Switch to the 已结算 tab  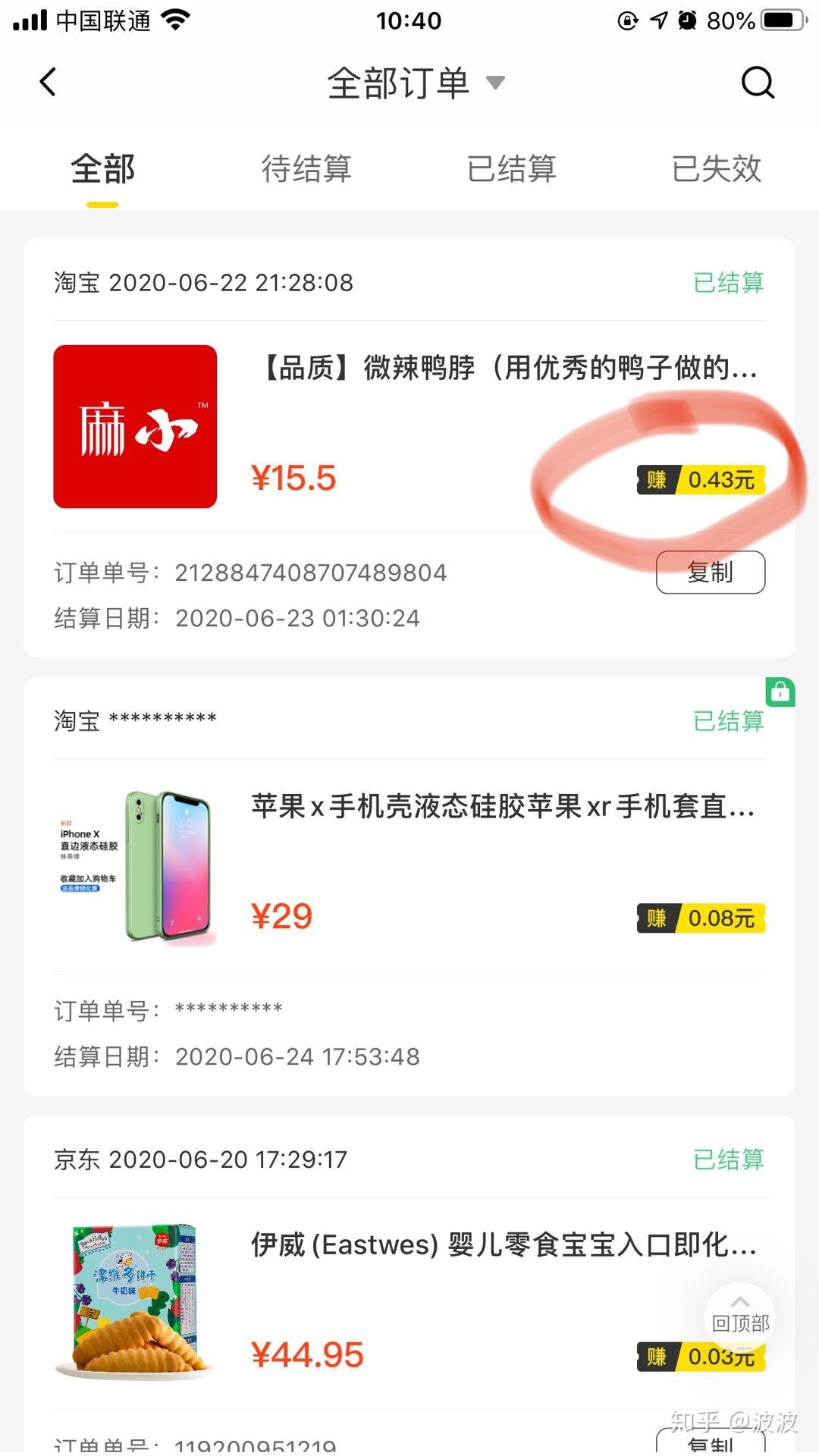click(511, 168)
